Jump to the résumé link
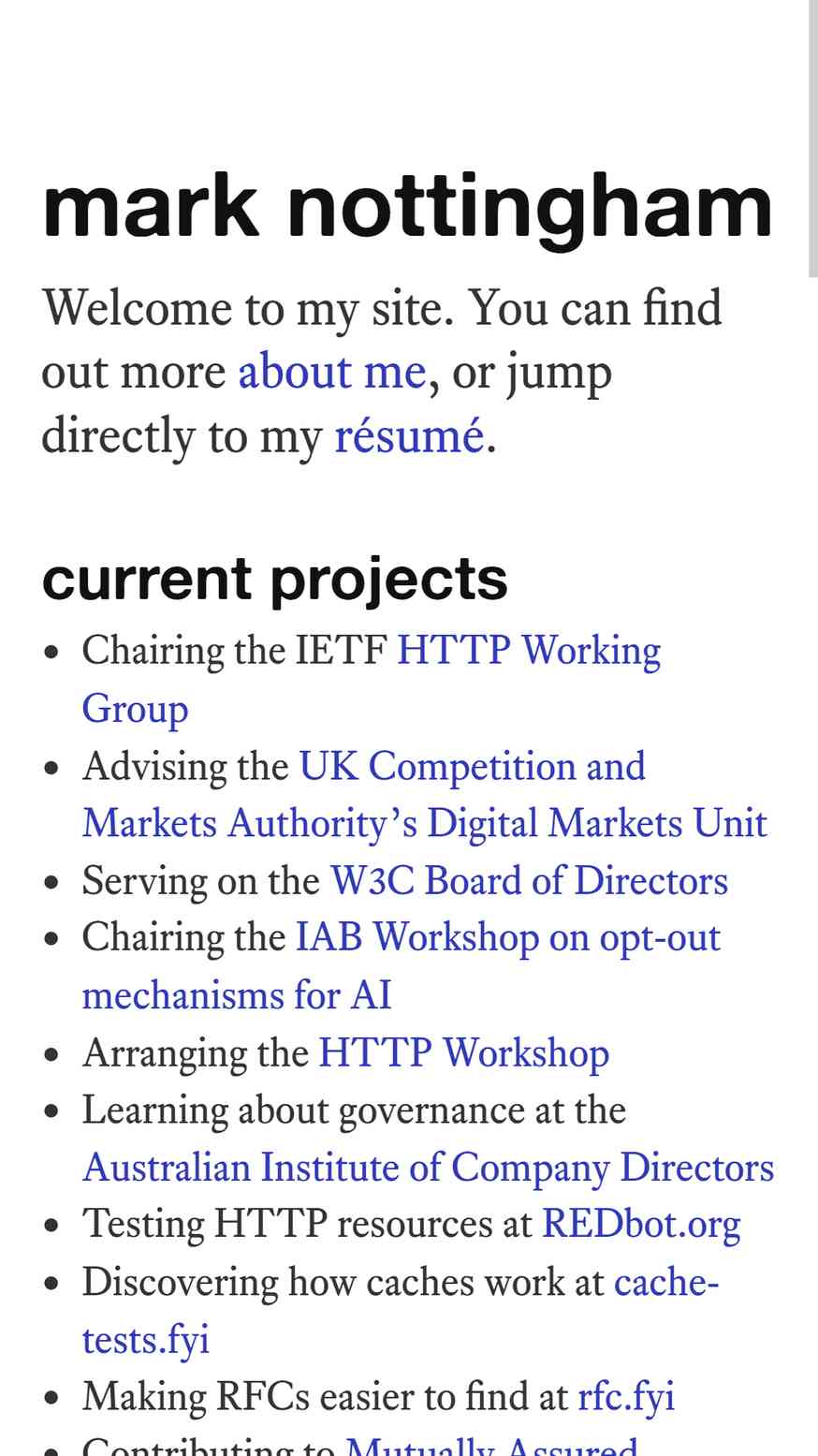This screenshot has width=818, height=1456. click(x=409, y=435)
